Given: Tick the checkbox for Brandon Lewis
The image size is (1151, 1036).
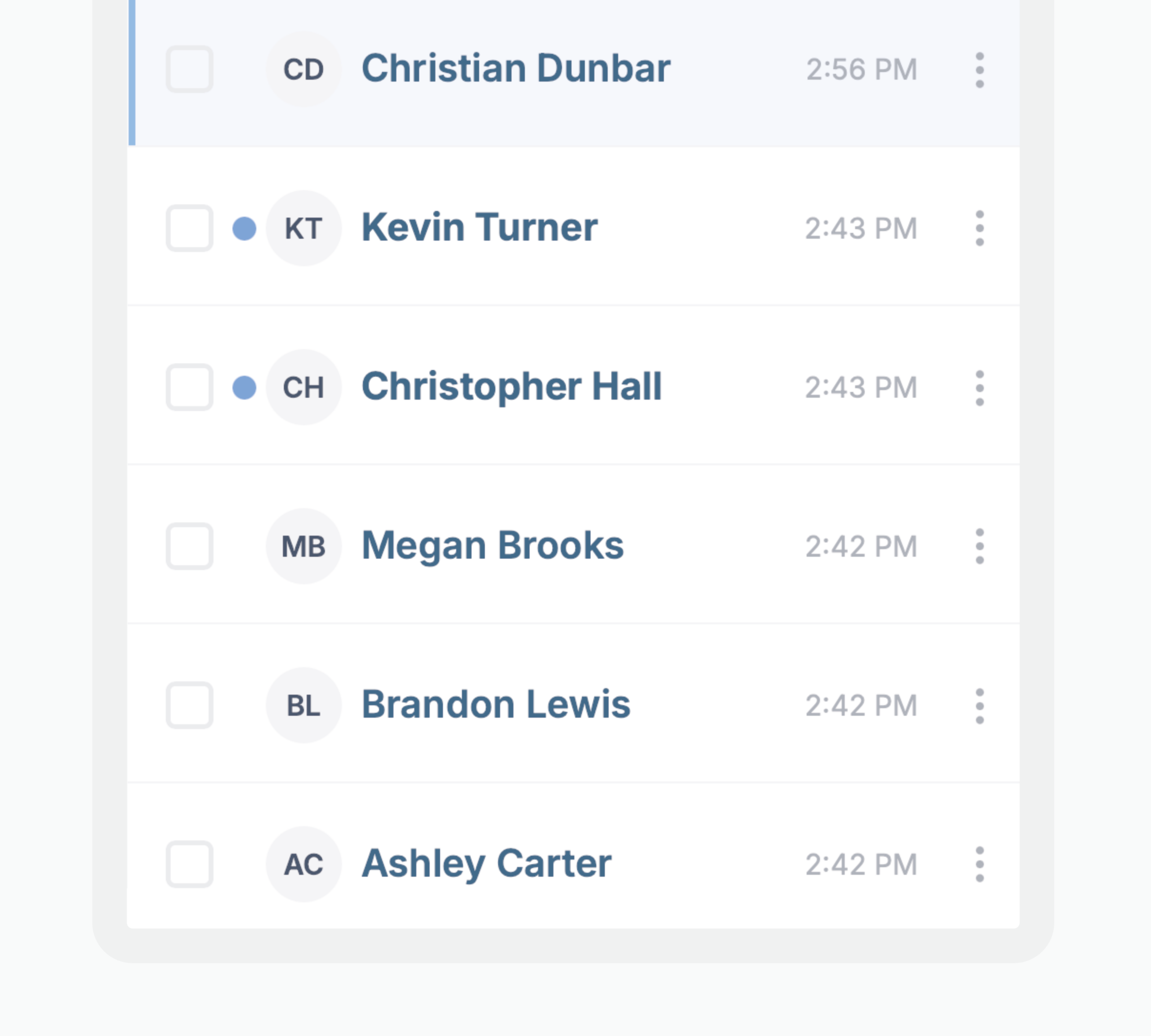Looking at the screenshot, I should pos(190,705).
